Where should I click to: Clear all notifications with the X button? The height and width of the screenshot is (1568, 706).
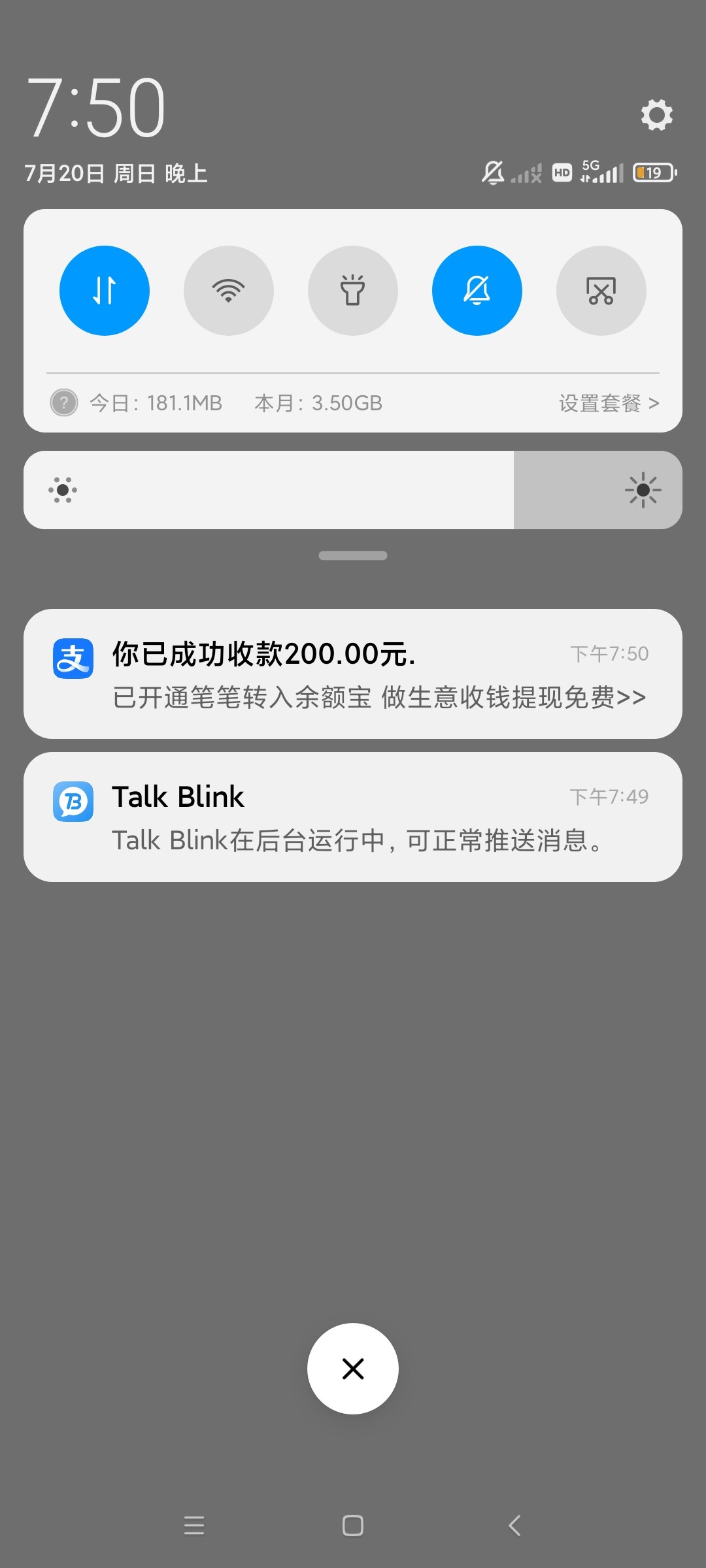[353, 1369]
